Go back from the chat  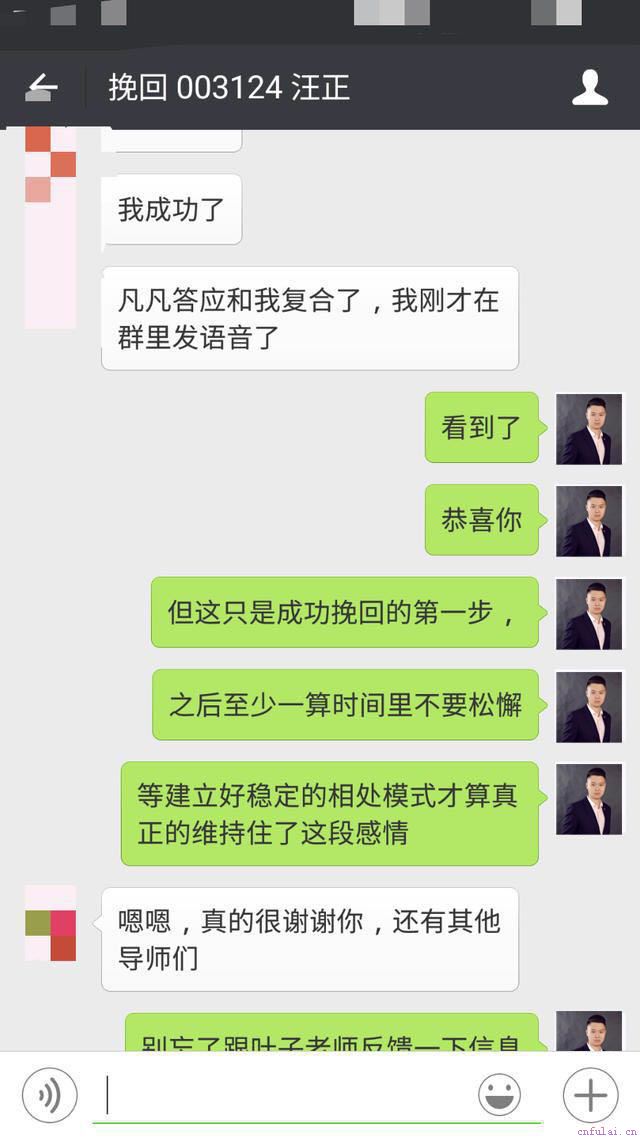[x=42, y=88]
